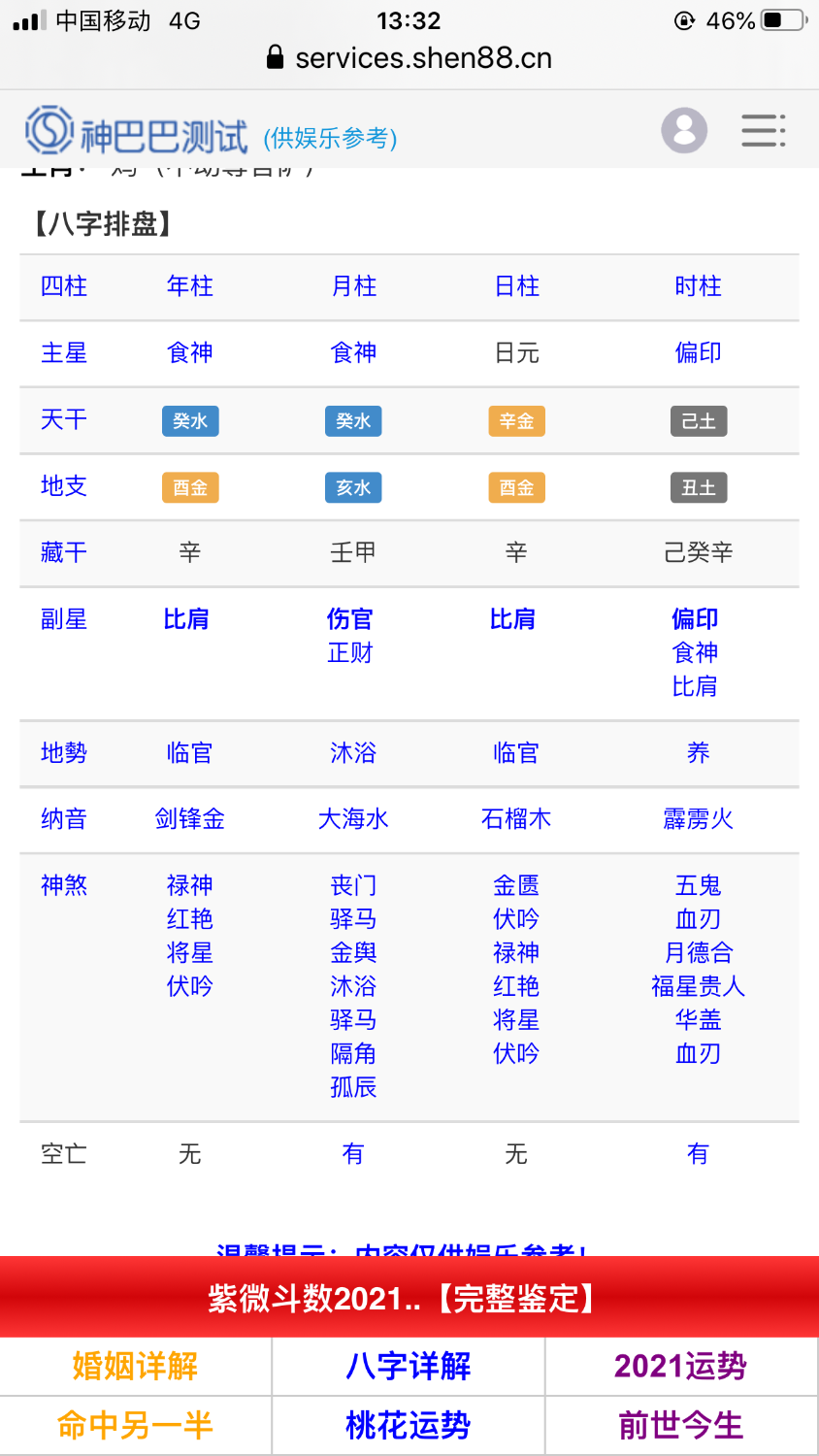
Task: Open the user profile icon
Action: (x=684, y=130)
